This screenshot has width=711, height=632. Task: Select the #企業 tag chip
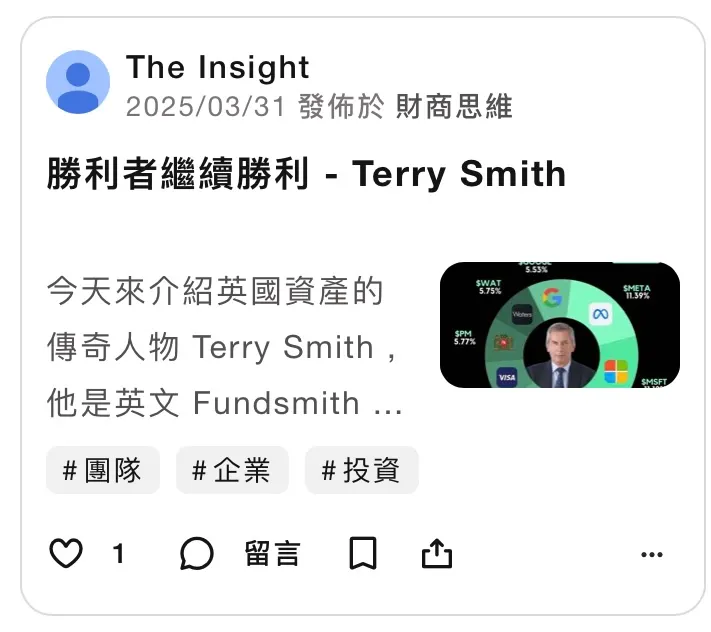(232, 470)
